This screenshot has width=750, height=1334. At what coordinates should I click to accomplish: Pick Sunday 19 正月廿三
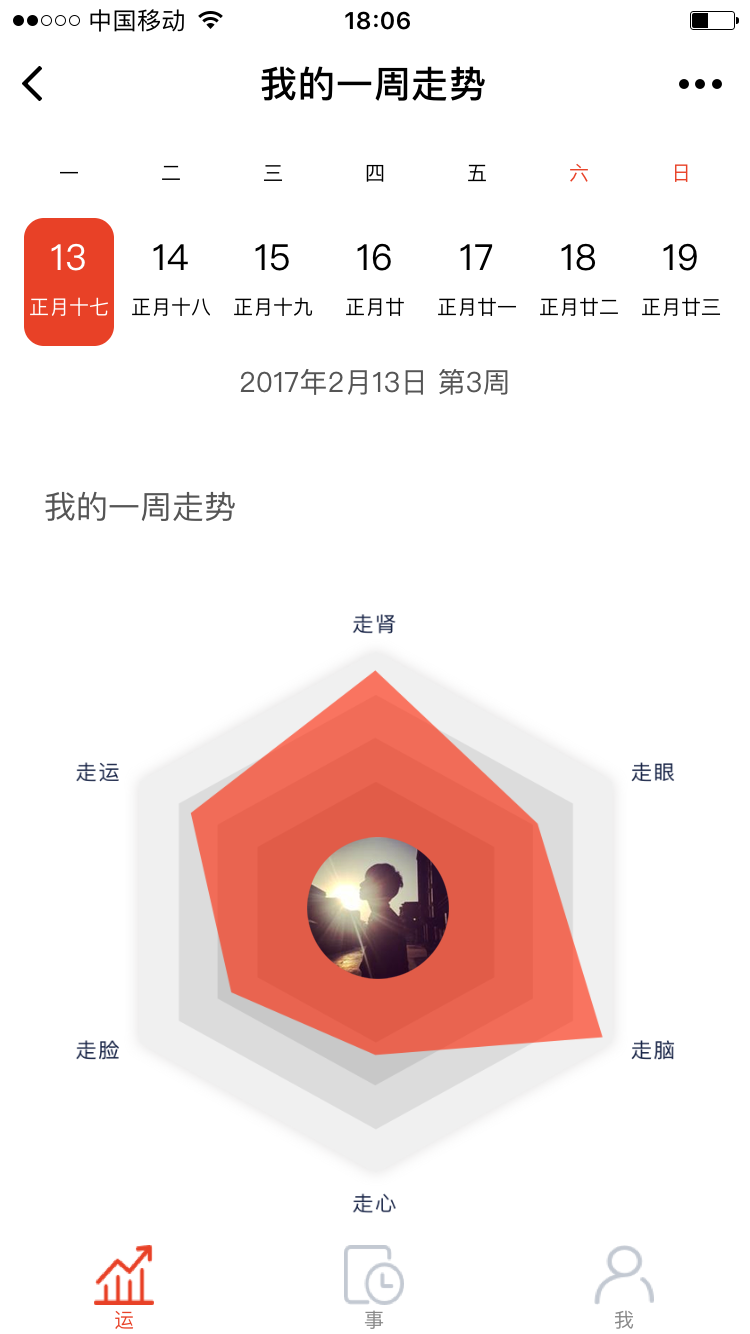pyautogui.click(x=681, y=281)
